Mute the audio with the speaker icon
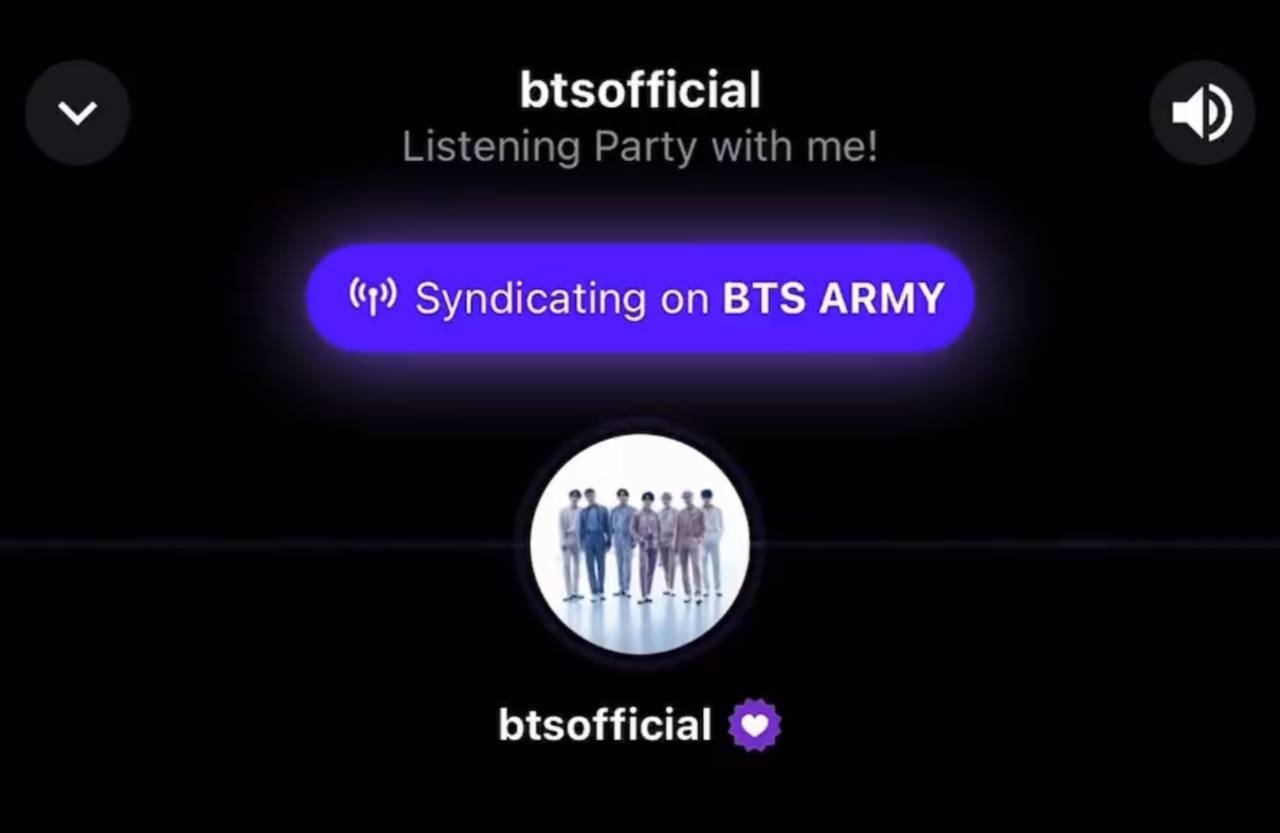Image resolution: width=1280 pixels, height=833 pixels. tap(1202, 112)
